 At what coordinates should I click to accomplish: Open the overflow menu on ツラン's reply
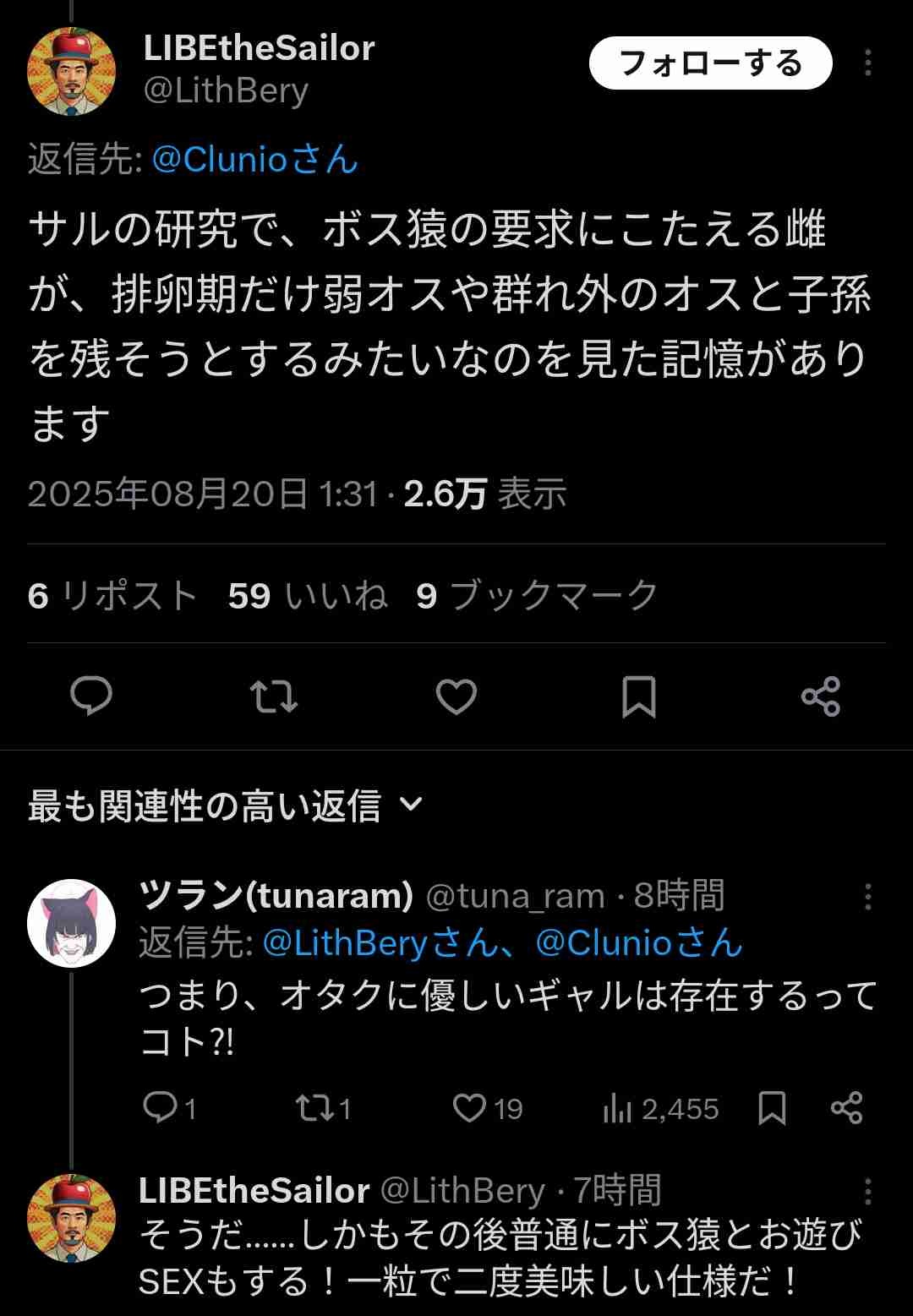pos(867,897)
